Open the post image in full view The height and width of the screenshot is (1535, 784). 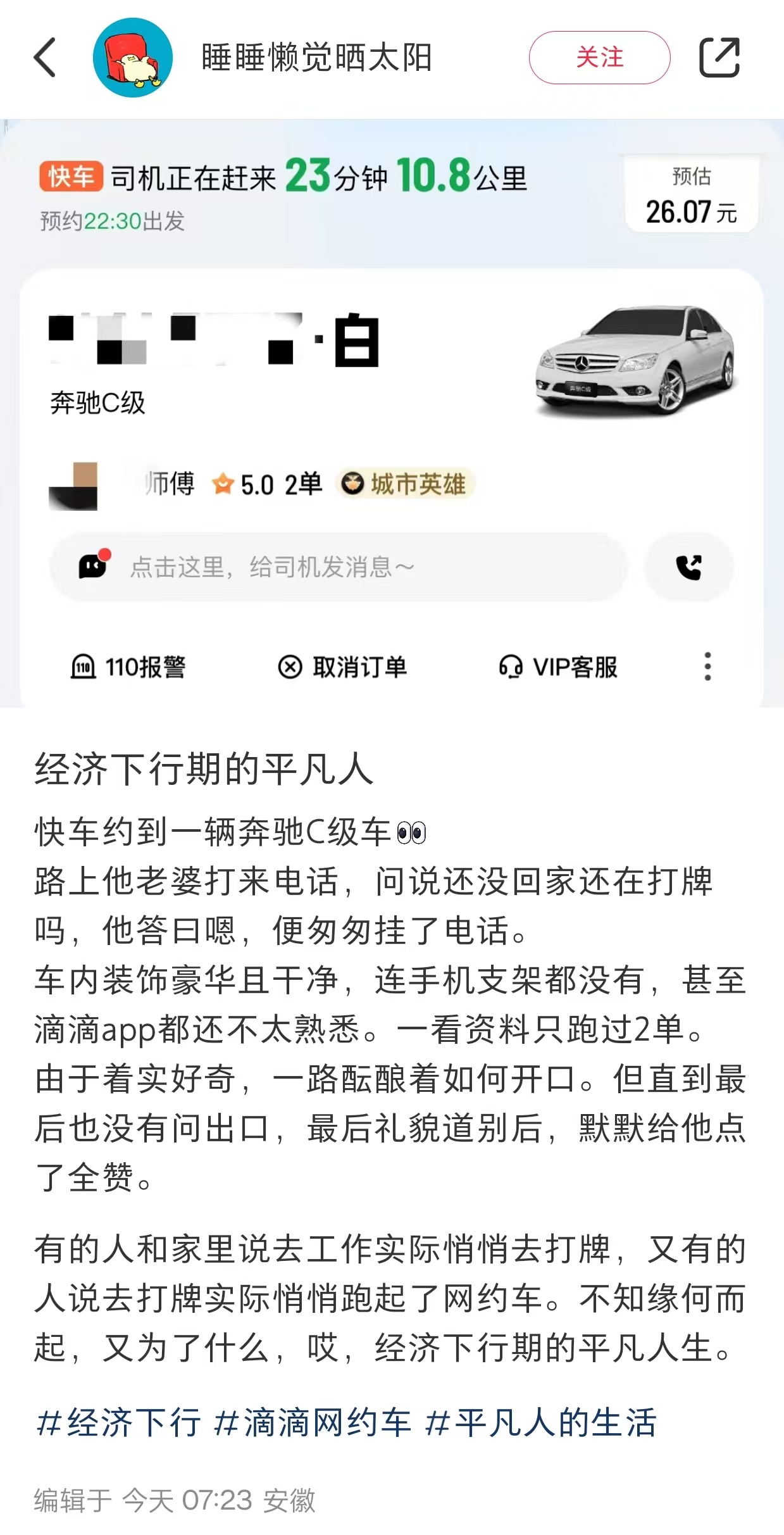pos(392,413)
